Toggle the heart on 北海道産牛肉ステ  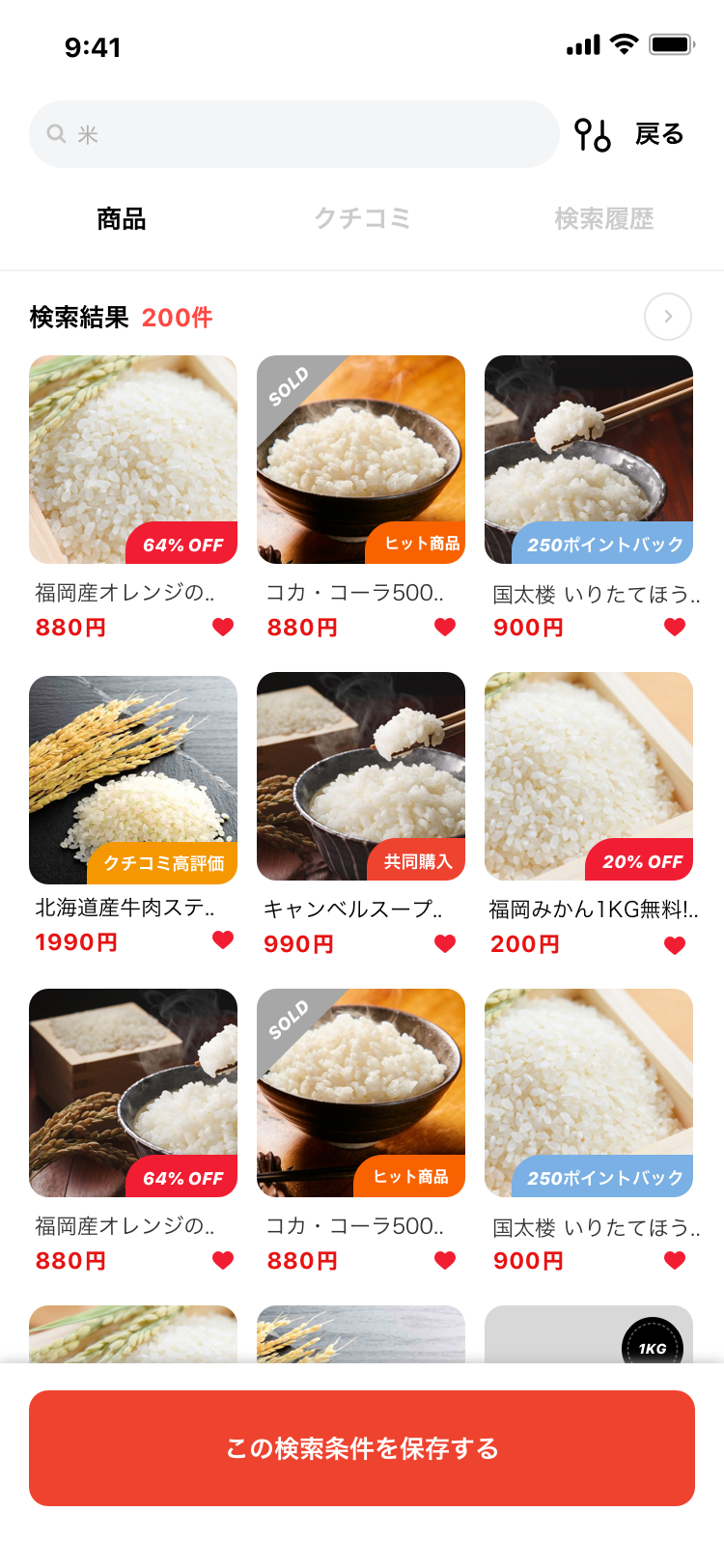point(223,939)
